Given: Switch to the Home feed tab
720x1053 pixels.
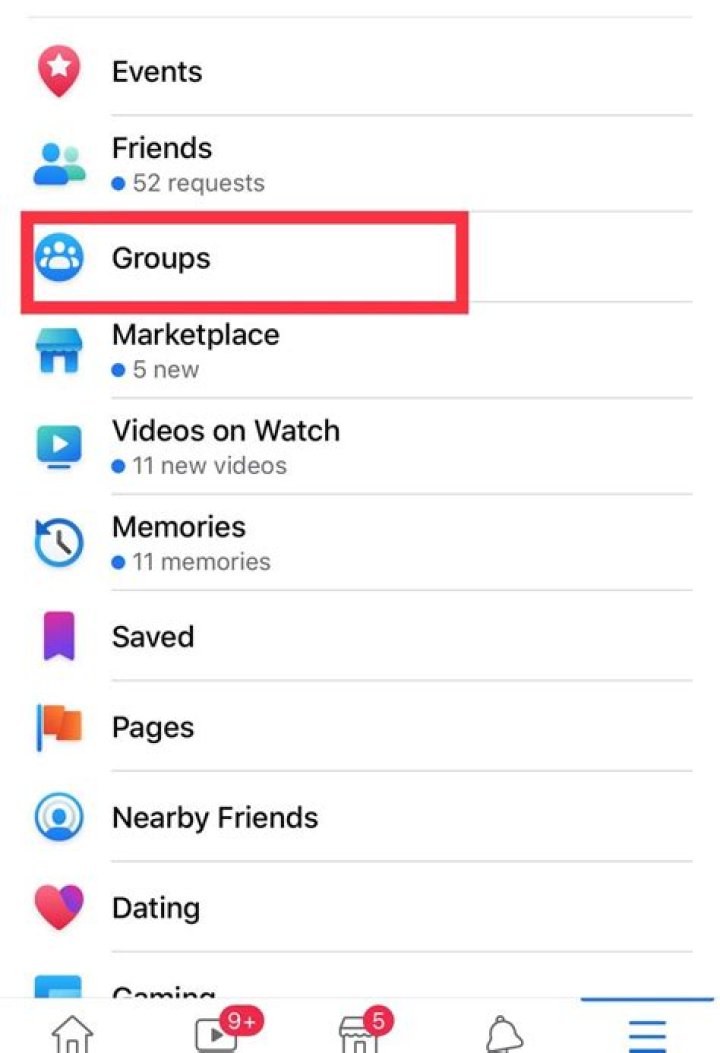Looking at the screenshot, I should [72, 1032].
